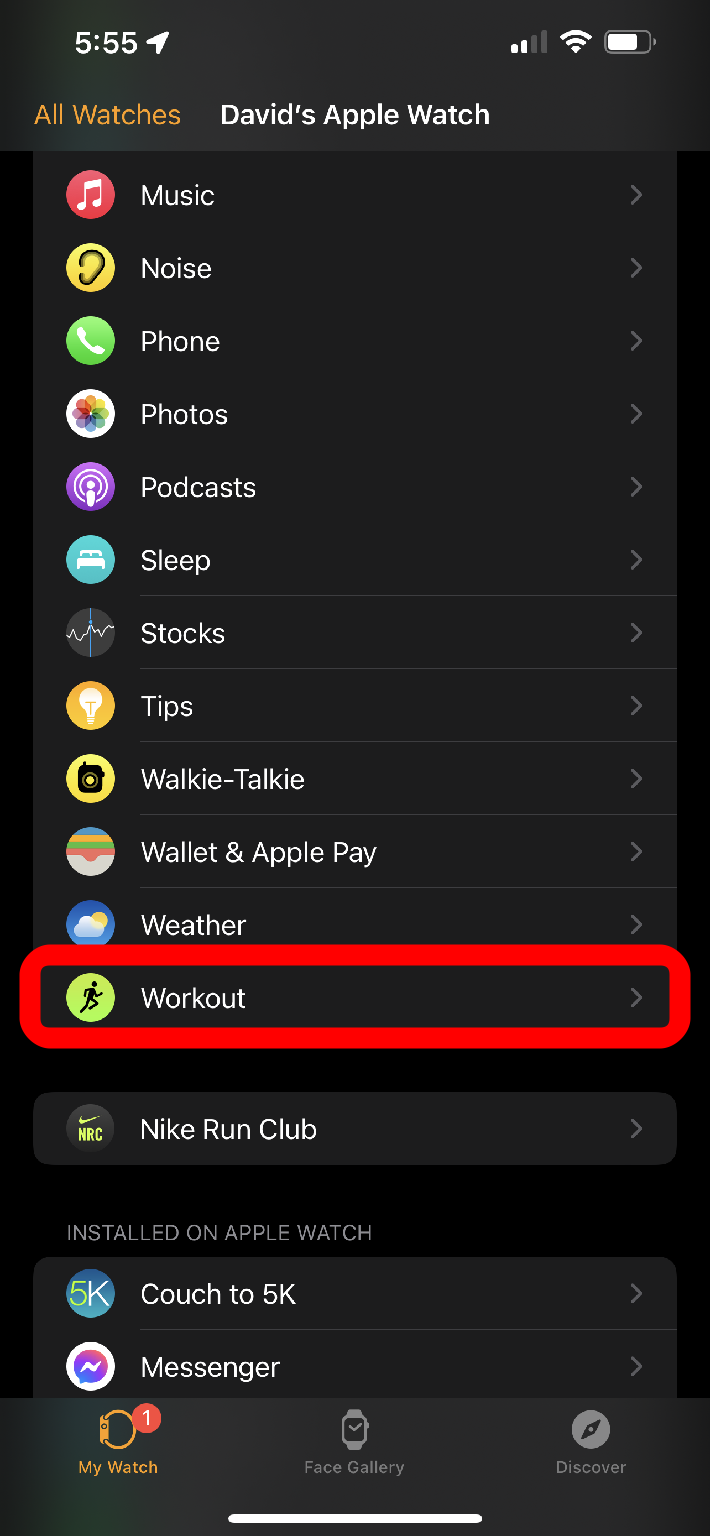
Task: Switch to the Face Gallery tab
Action: (x=354, y=1442)
